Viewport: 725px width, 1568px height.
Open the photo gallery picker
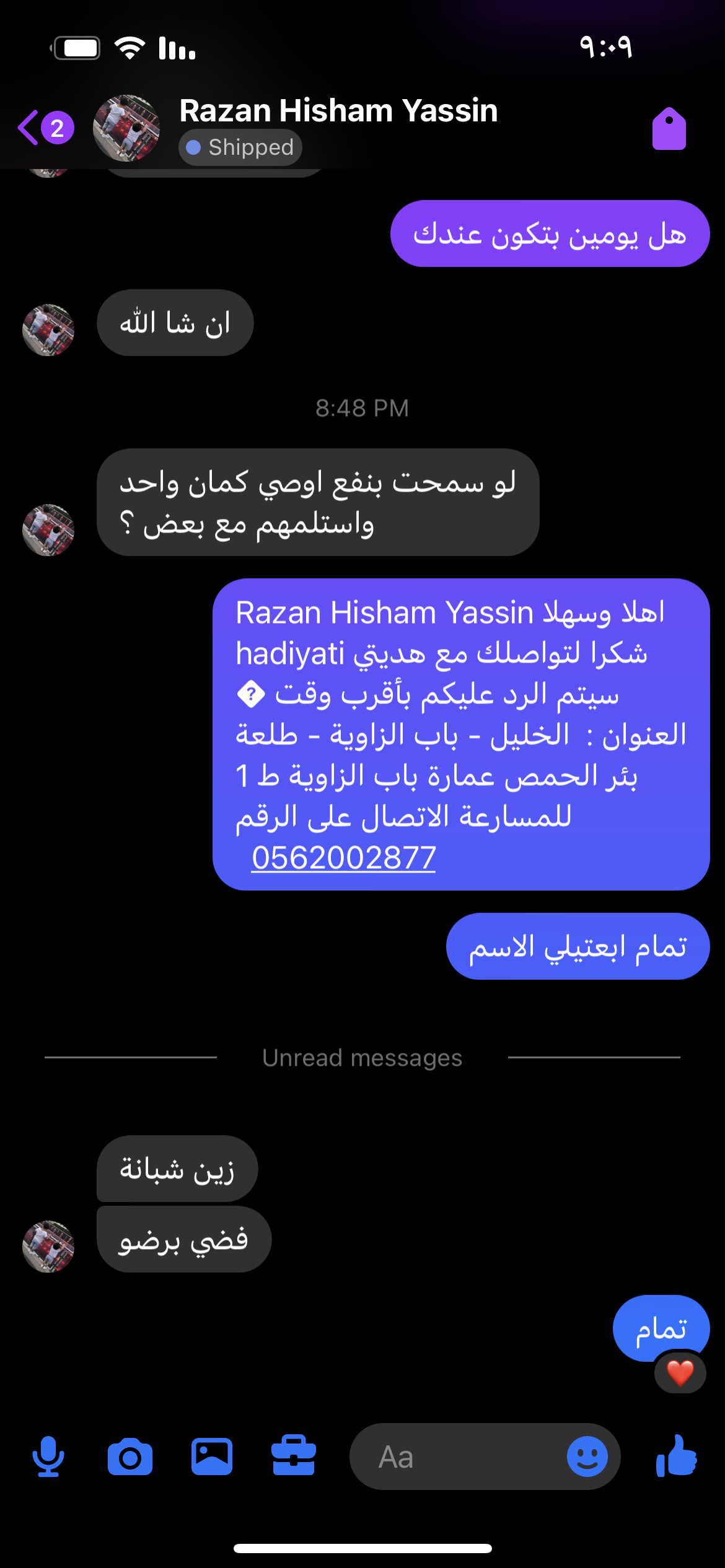tap(212, 1457)
